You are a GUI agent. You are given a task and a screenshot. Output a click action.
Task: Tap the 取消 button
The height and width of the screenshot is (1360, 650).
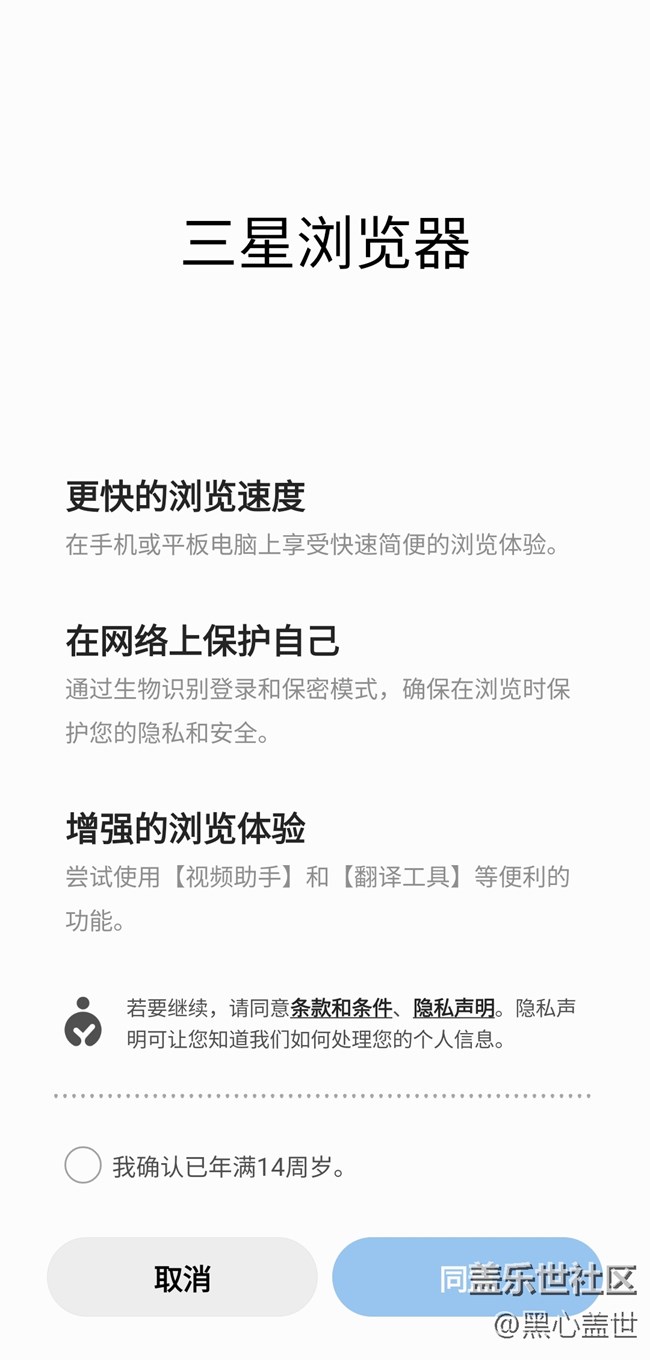click(182, 1277)
